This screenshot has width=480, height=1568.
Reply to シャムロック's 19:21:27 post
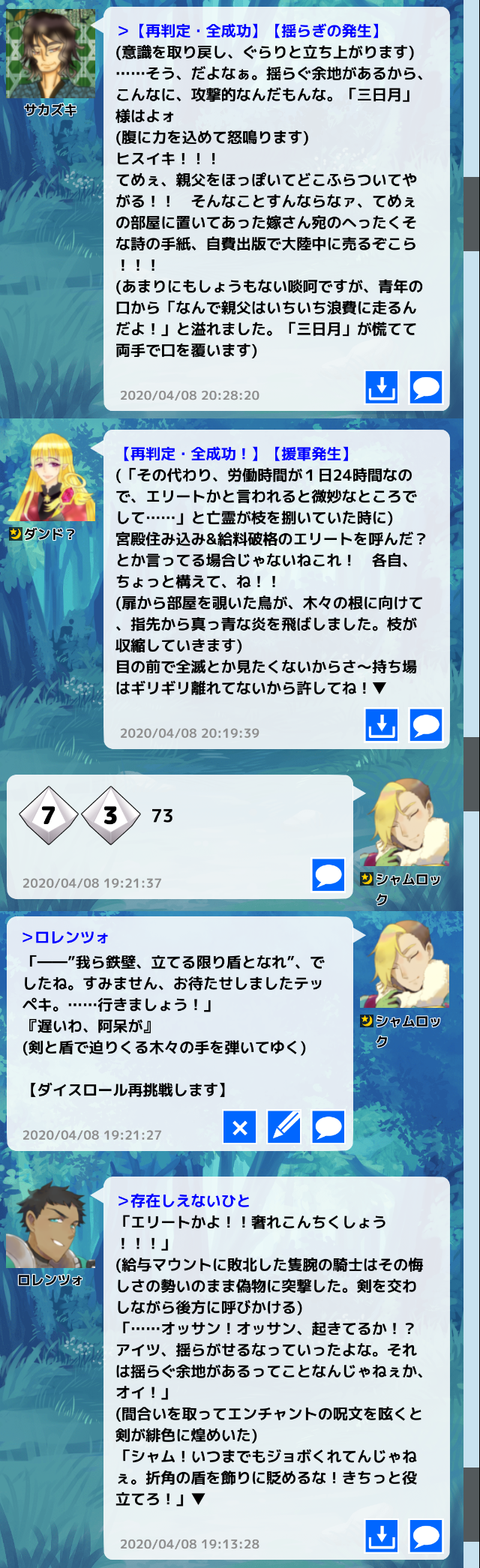coord(328,1127)
